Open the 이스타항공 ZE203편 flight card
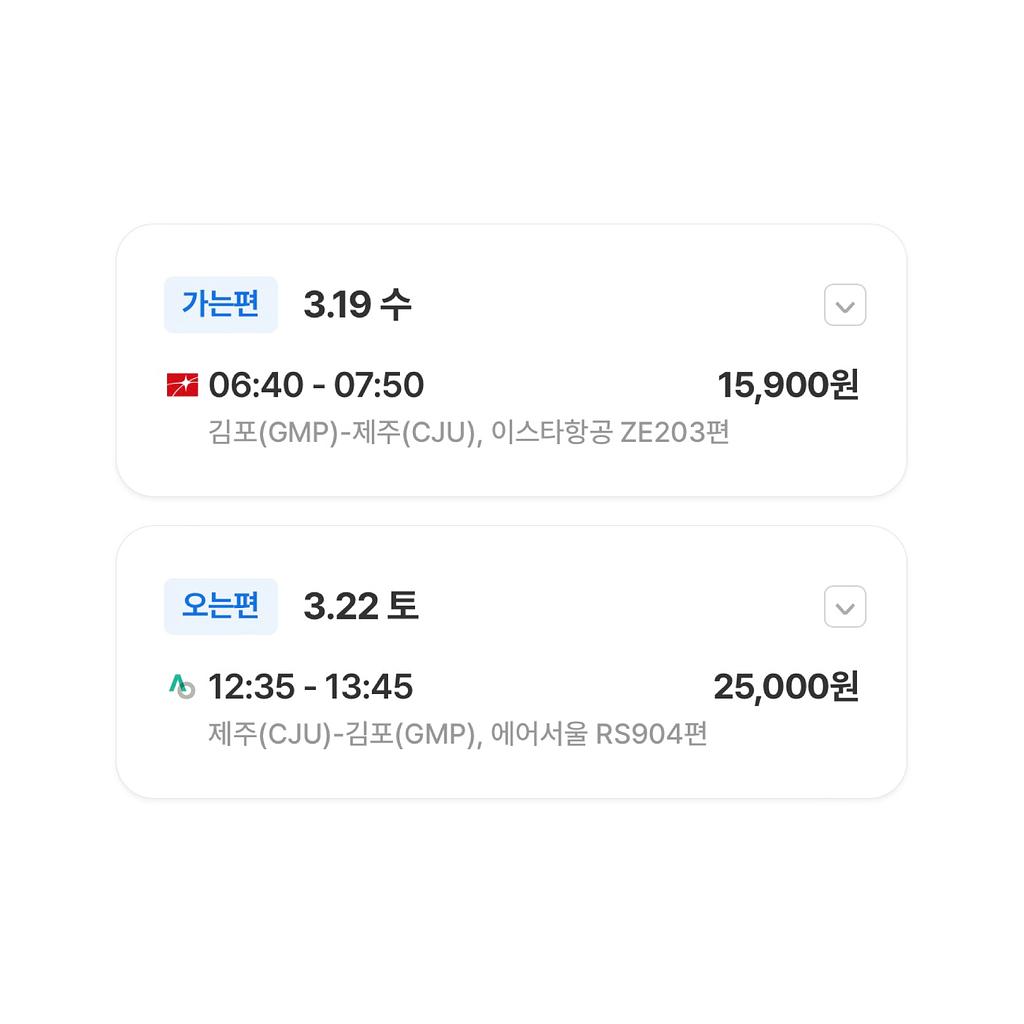1024x1024 pixels. (510, 408)
